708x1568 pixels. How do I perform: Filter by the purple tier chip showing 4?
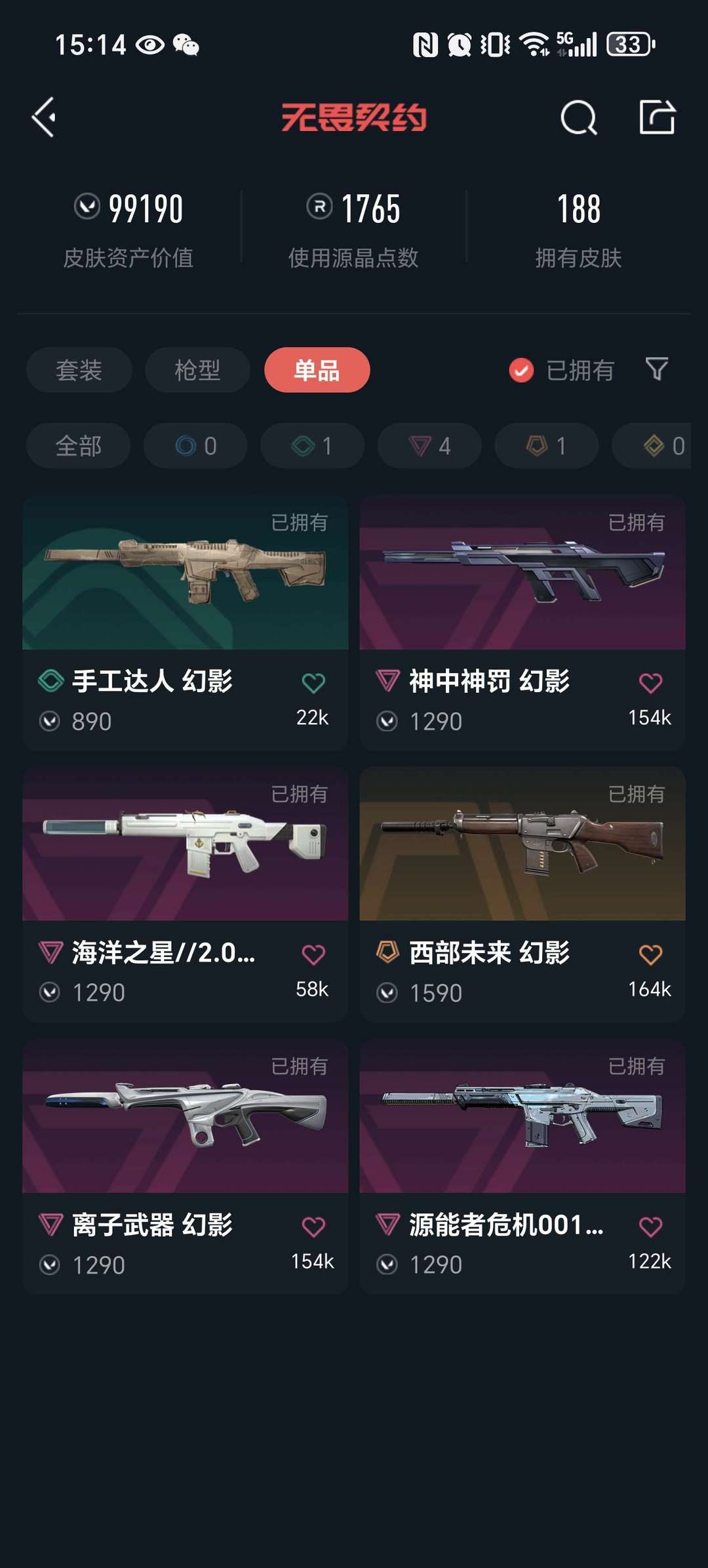[x=429, y=446]
